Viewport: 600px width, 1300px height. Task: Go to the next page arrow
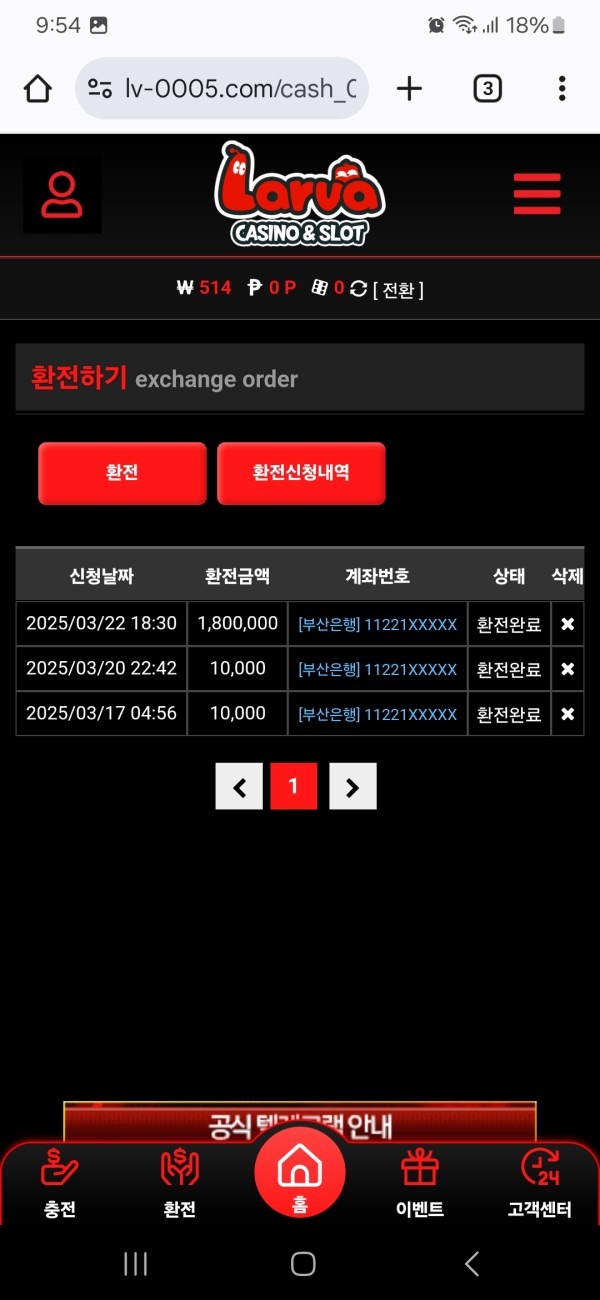point(352,787)
